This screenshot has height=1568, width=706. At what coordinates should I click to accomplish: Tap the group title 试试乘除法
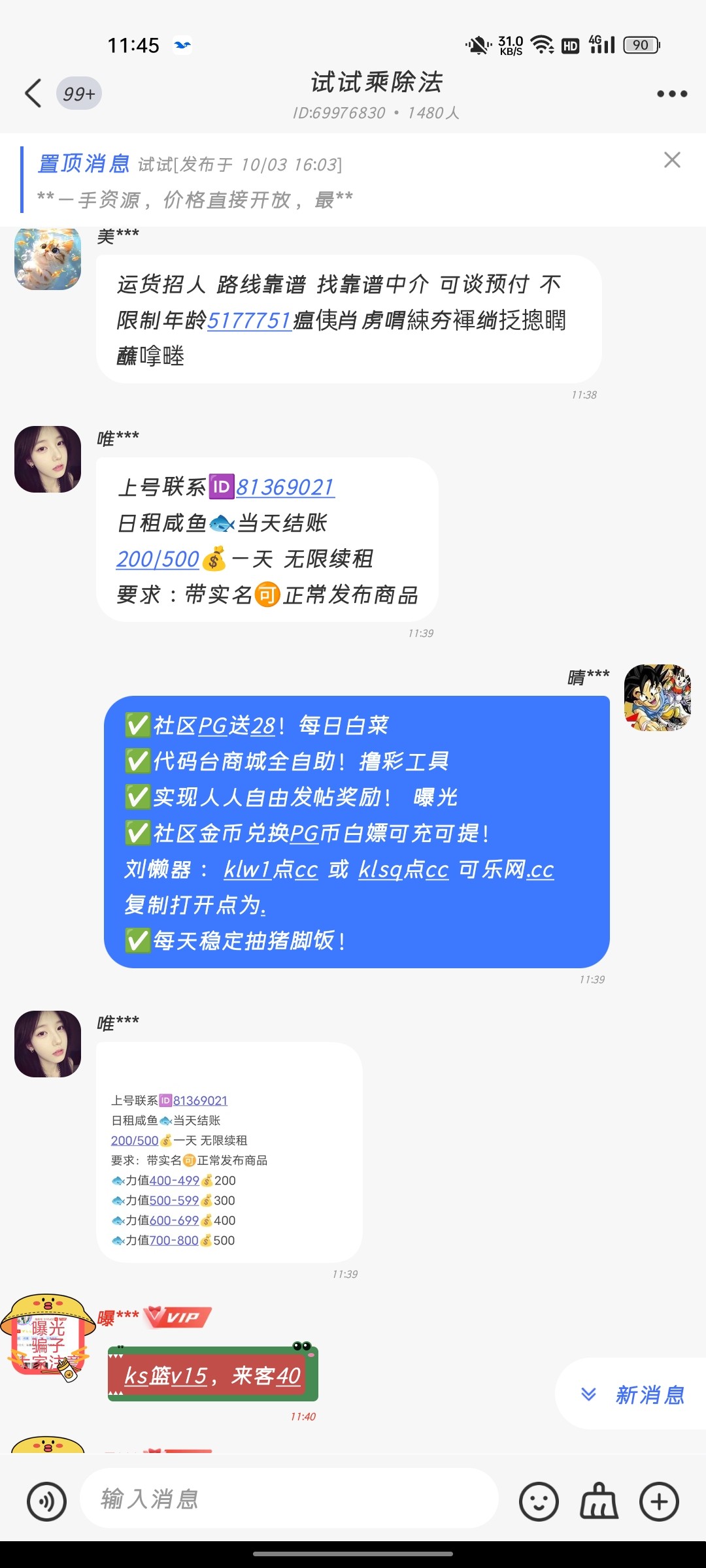(375, 84)
